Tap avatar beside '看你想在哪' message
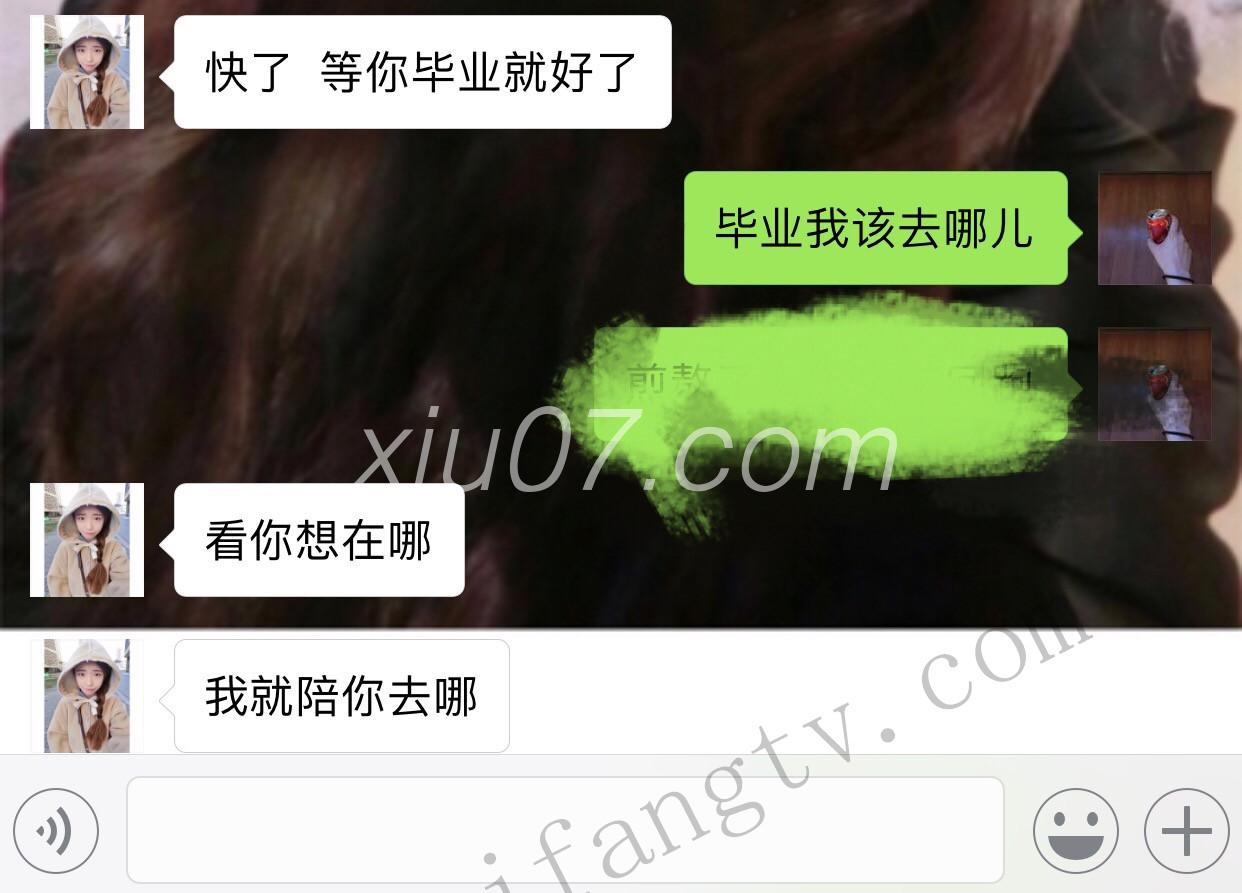1242x893 pixels. coord(87,540)
